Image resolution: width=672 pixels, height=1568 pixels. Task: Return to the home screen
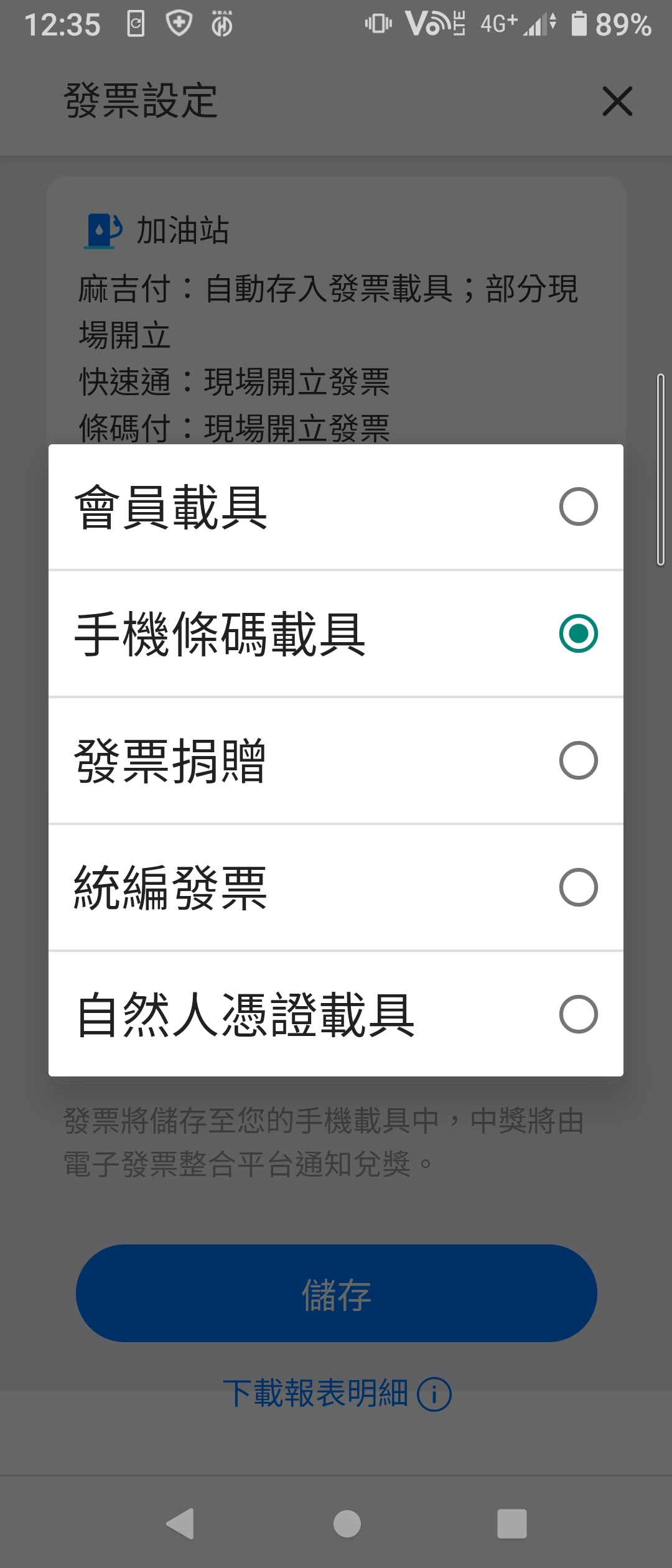click(x=347, y=1524)
